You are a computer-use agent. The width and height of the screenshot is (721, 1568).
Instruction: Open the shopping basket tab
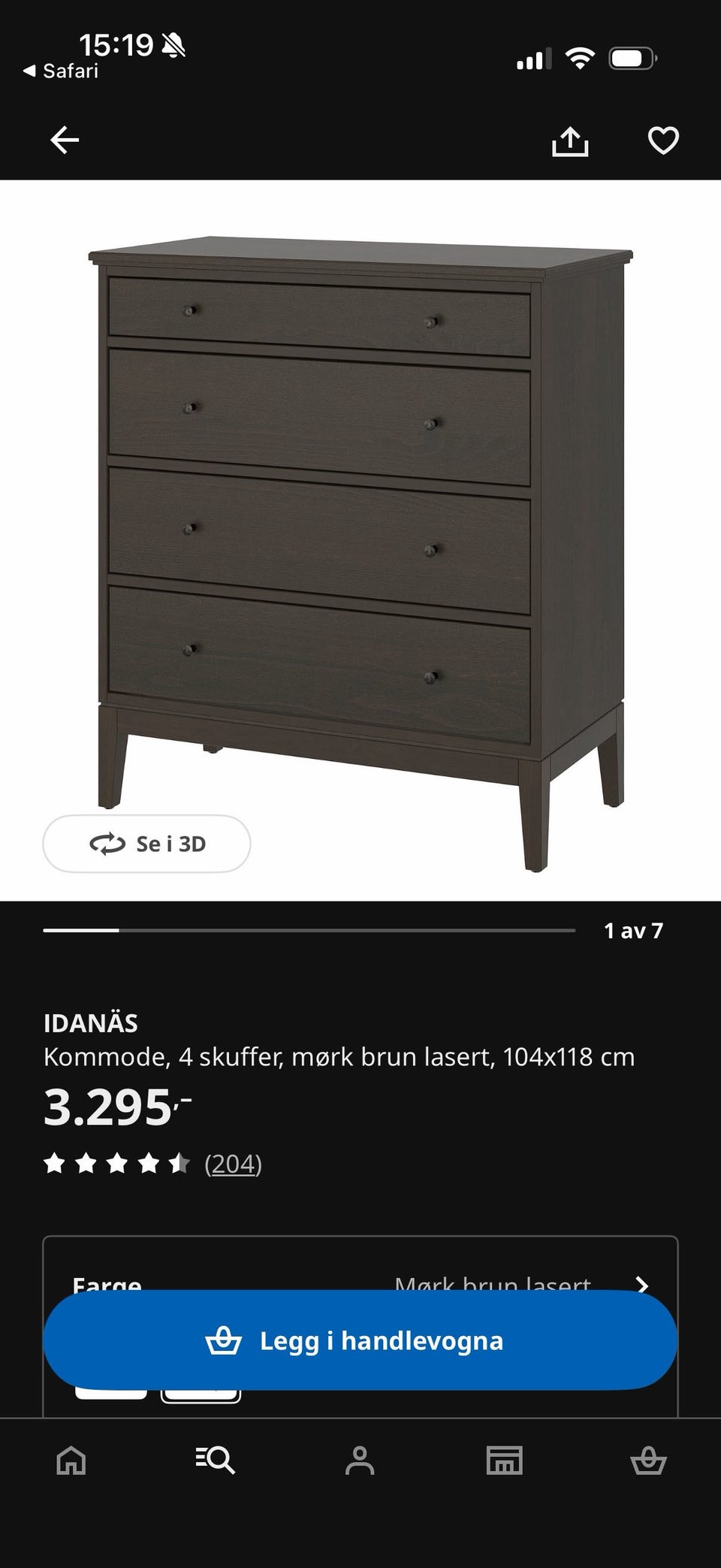[x=648, y=1461]
